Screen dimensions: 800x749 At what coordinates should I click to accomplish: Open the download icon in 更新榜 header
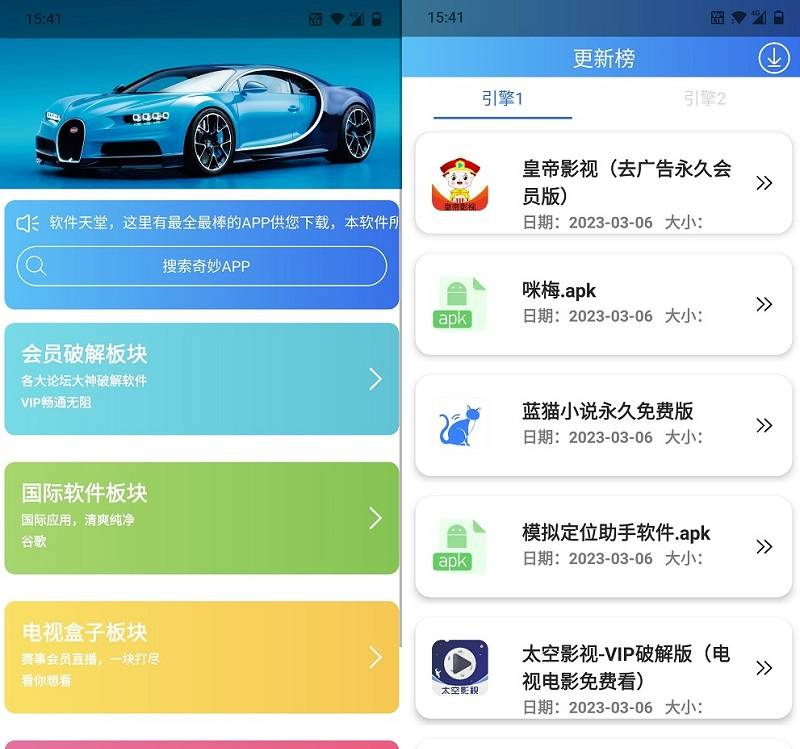tap(773, 58)
